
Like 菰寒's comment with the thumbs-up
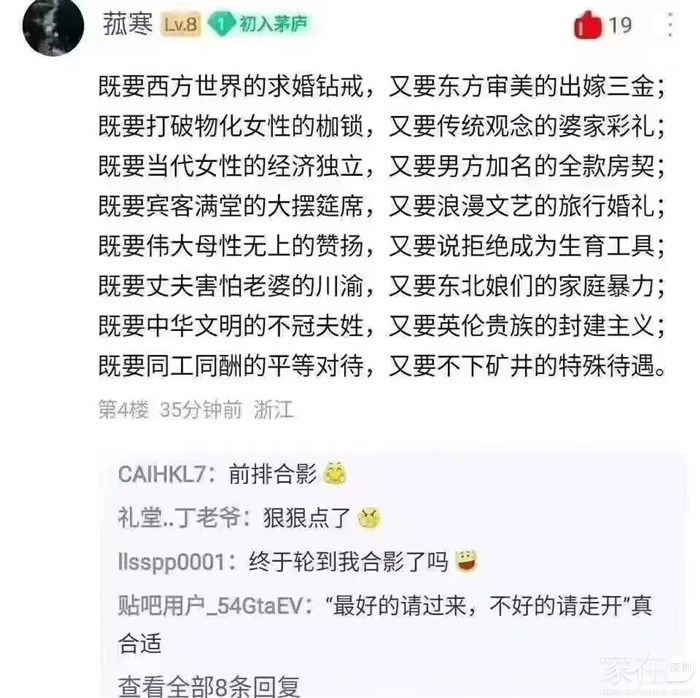tap(588, 25)
